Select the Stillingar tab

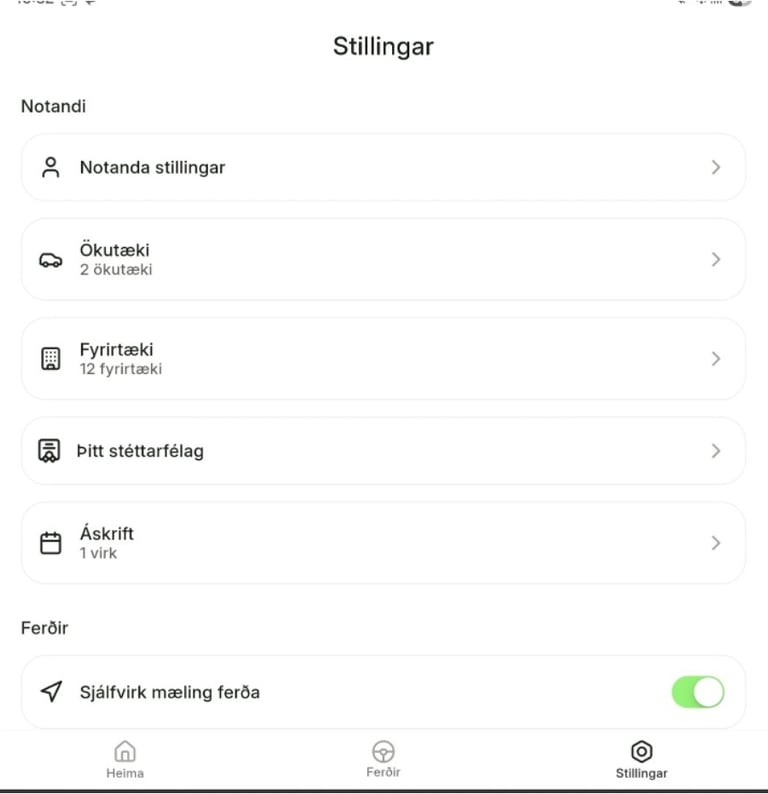641,760
